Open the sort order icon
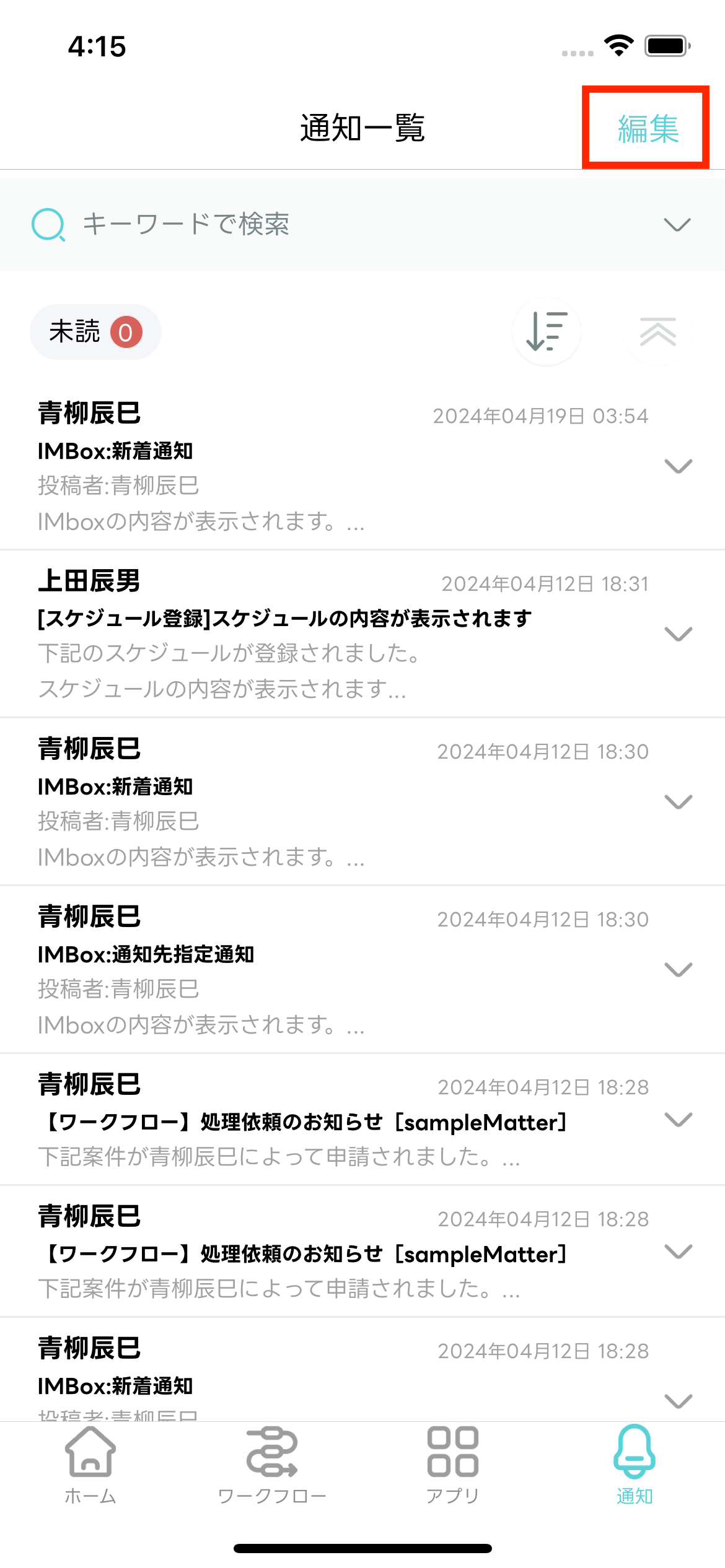The height and width of the screenshot is (1568, 725). 546,332
